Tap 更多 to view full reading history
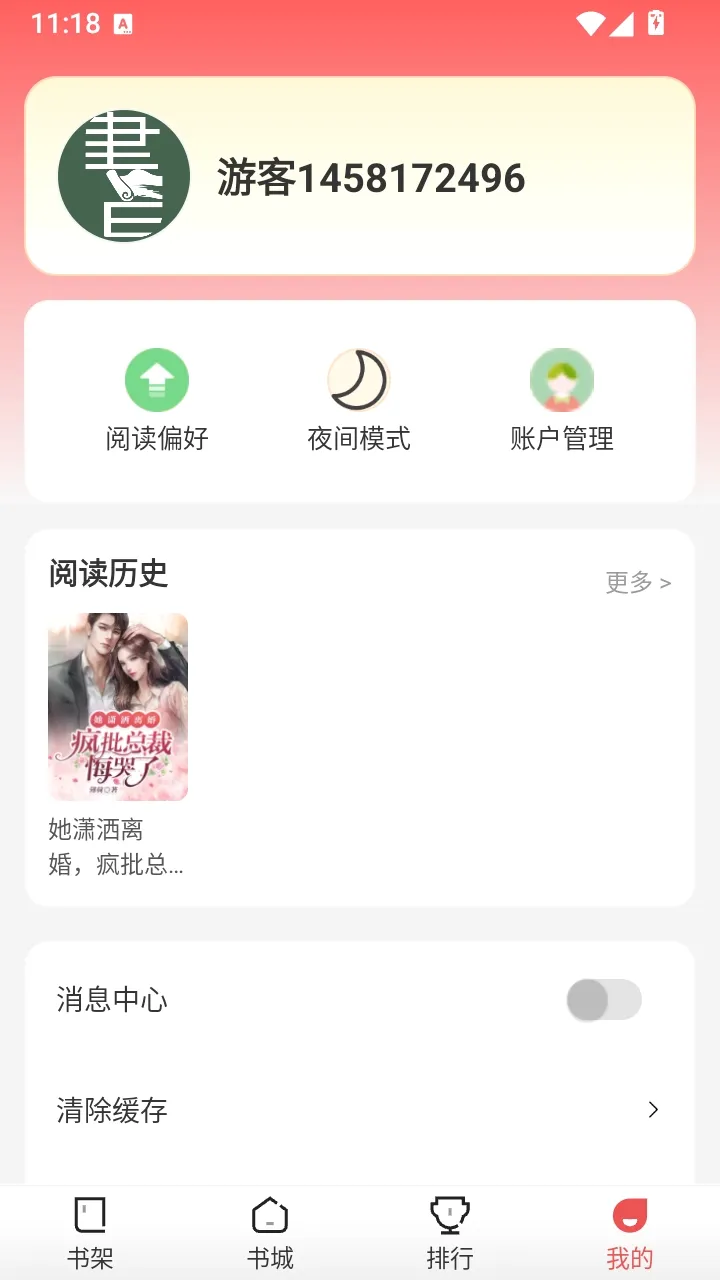This screenshot has width=720, height=1280. coord(638,582)
